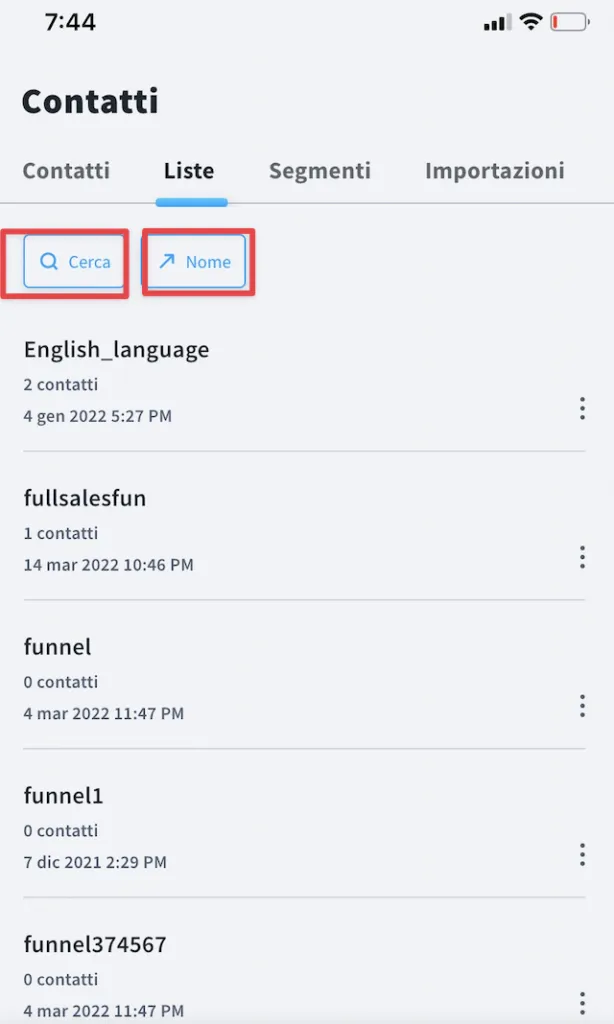Select the Liste tab
The width and height of the screenshot is (614, 1024).
point(189,171)
